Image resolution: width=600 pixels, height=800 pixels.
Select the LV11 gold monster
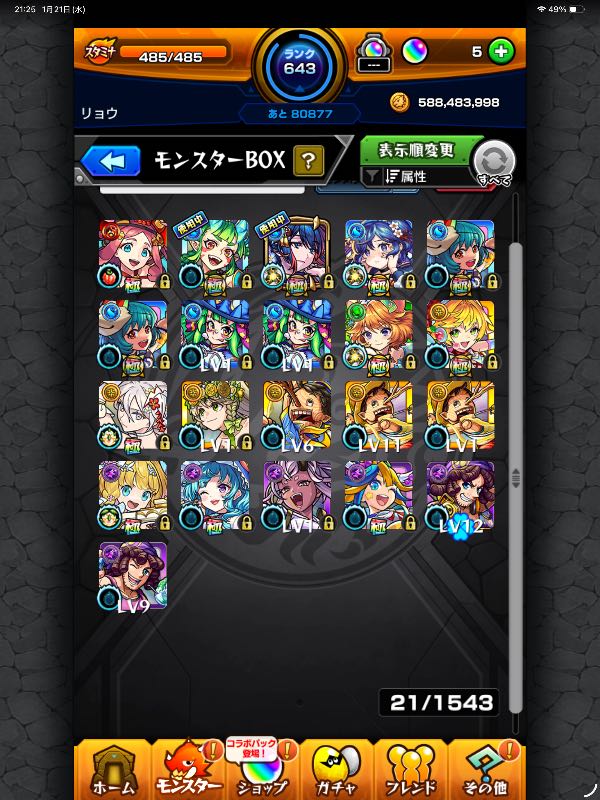(378, 415)
